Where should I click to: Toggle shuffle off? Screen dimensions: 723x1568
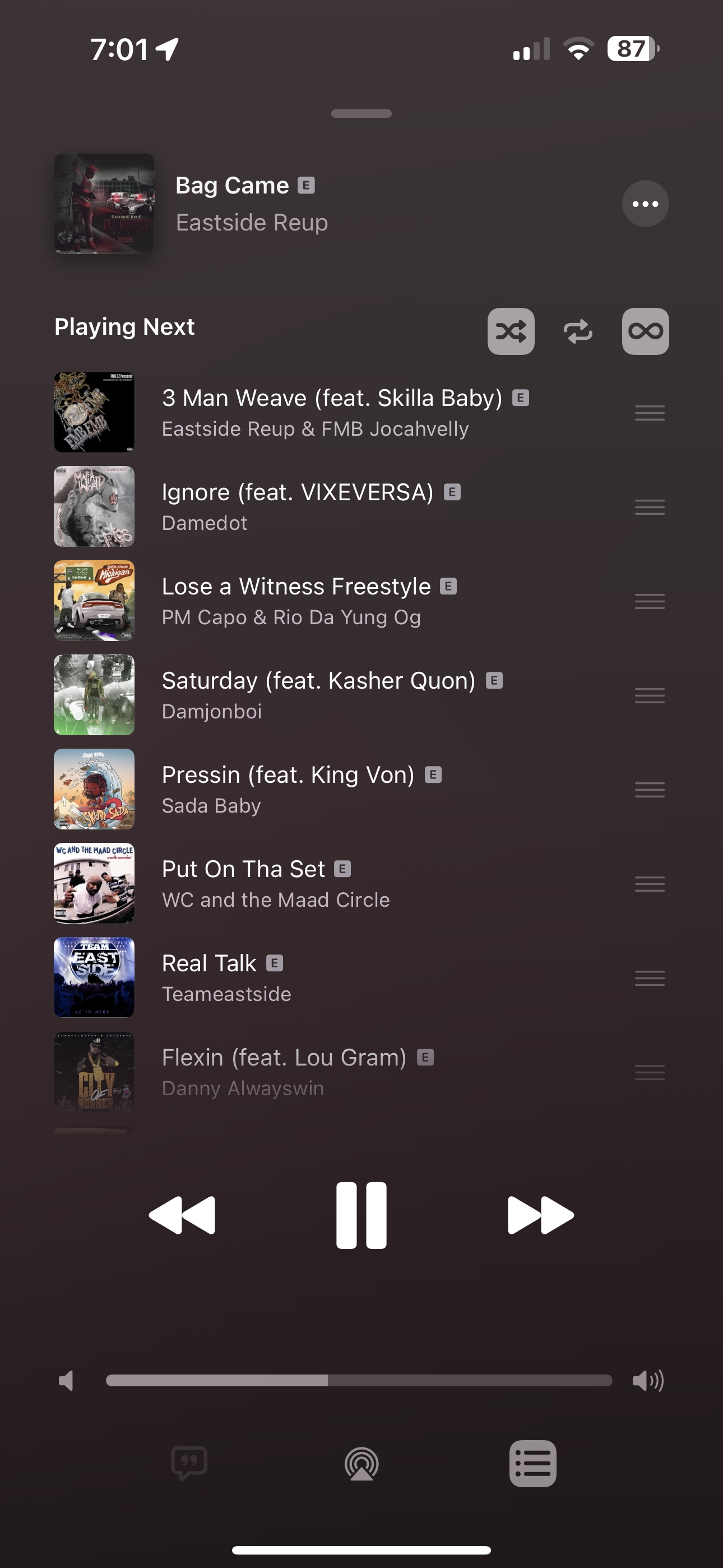coord(511,331)
